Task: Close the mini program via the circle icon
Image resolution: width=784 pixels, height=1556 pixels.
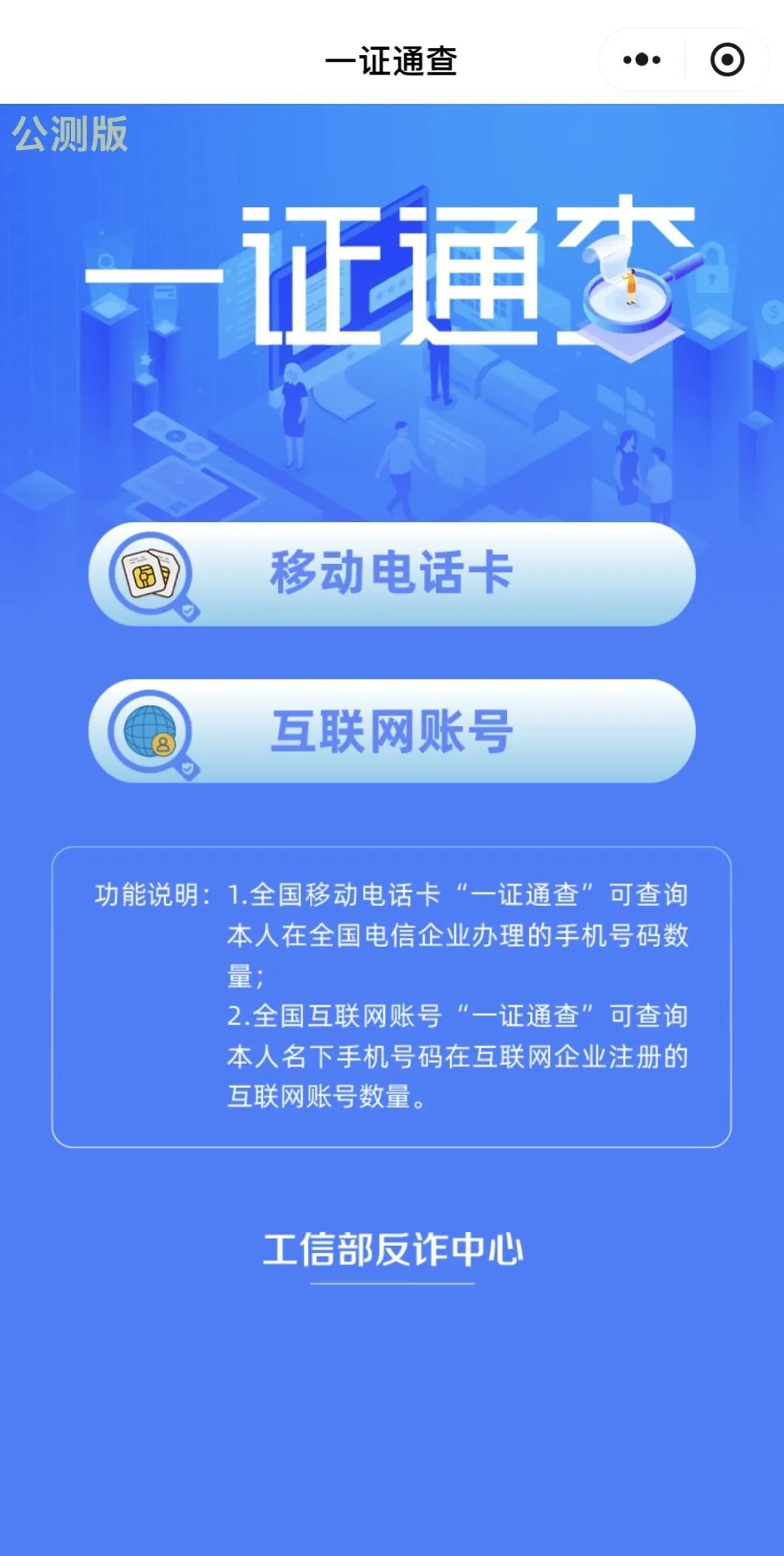Action: point(727,60)
